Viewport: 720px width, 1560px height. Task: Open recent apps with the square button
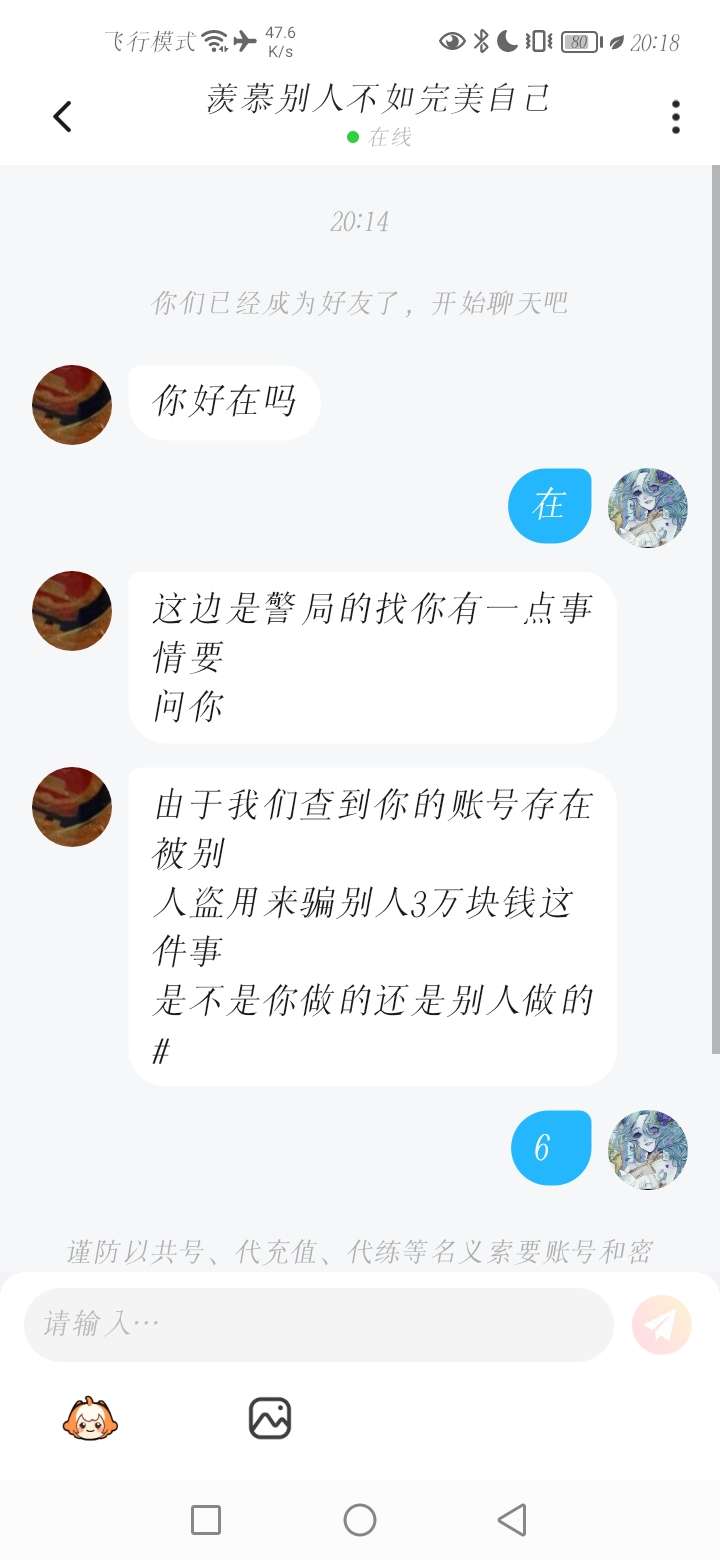[206, 1520]
